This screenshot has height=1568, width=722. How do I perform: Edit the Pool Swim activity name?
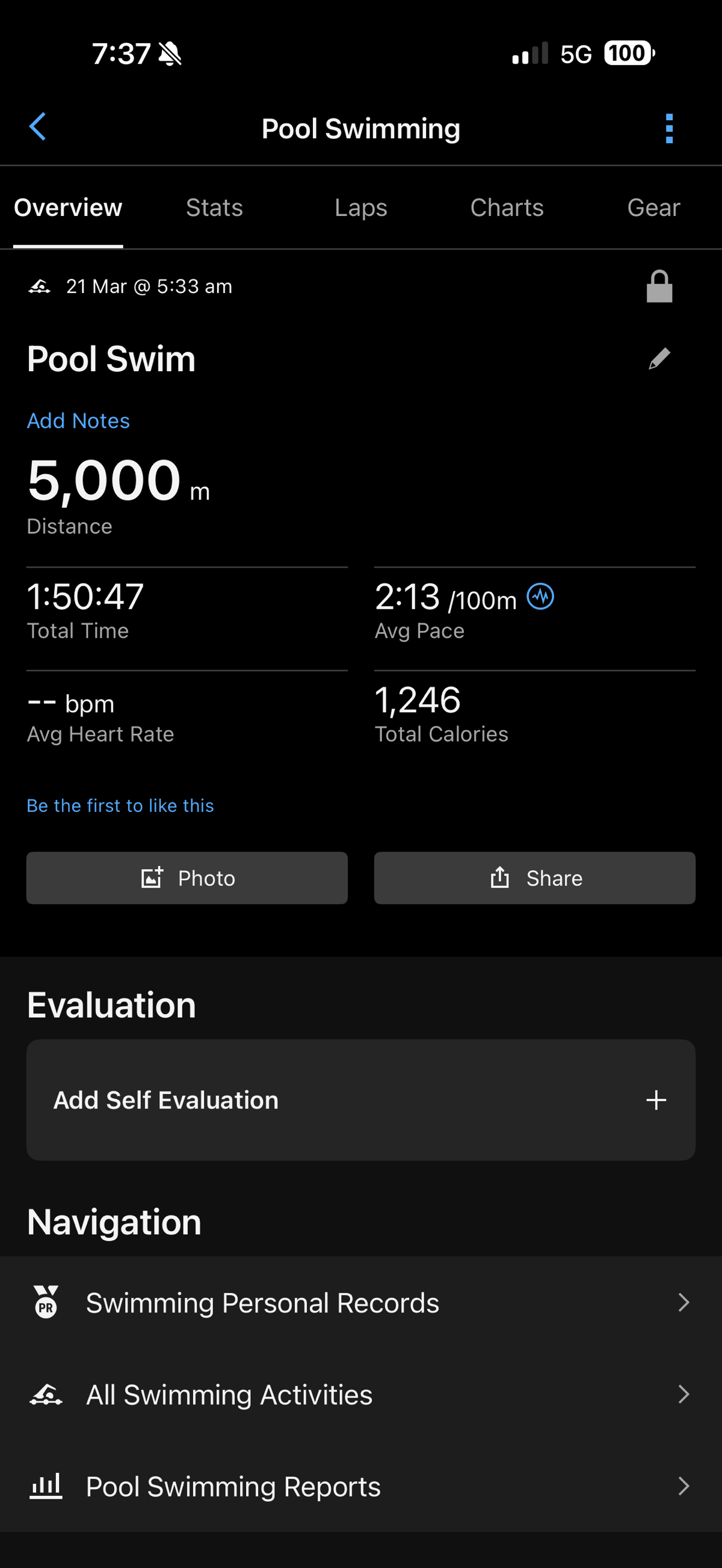point(659,358)
